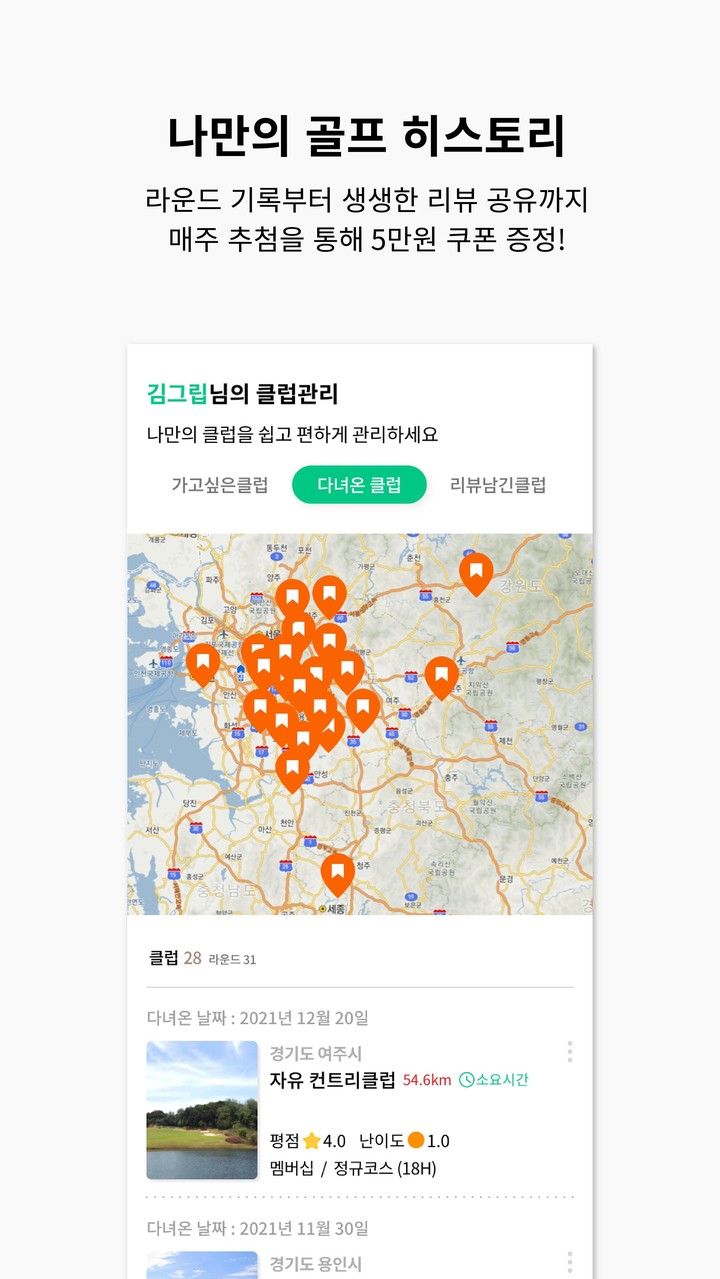The width and height of the screenshot is (720, 1279).
Task: Open the 자유 컨트리클럽 club page
Action: 331,1081
